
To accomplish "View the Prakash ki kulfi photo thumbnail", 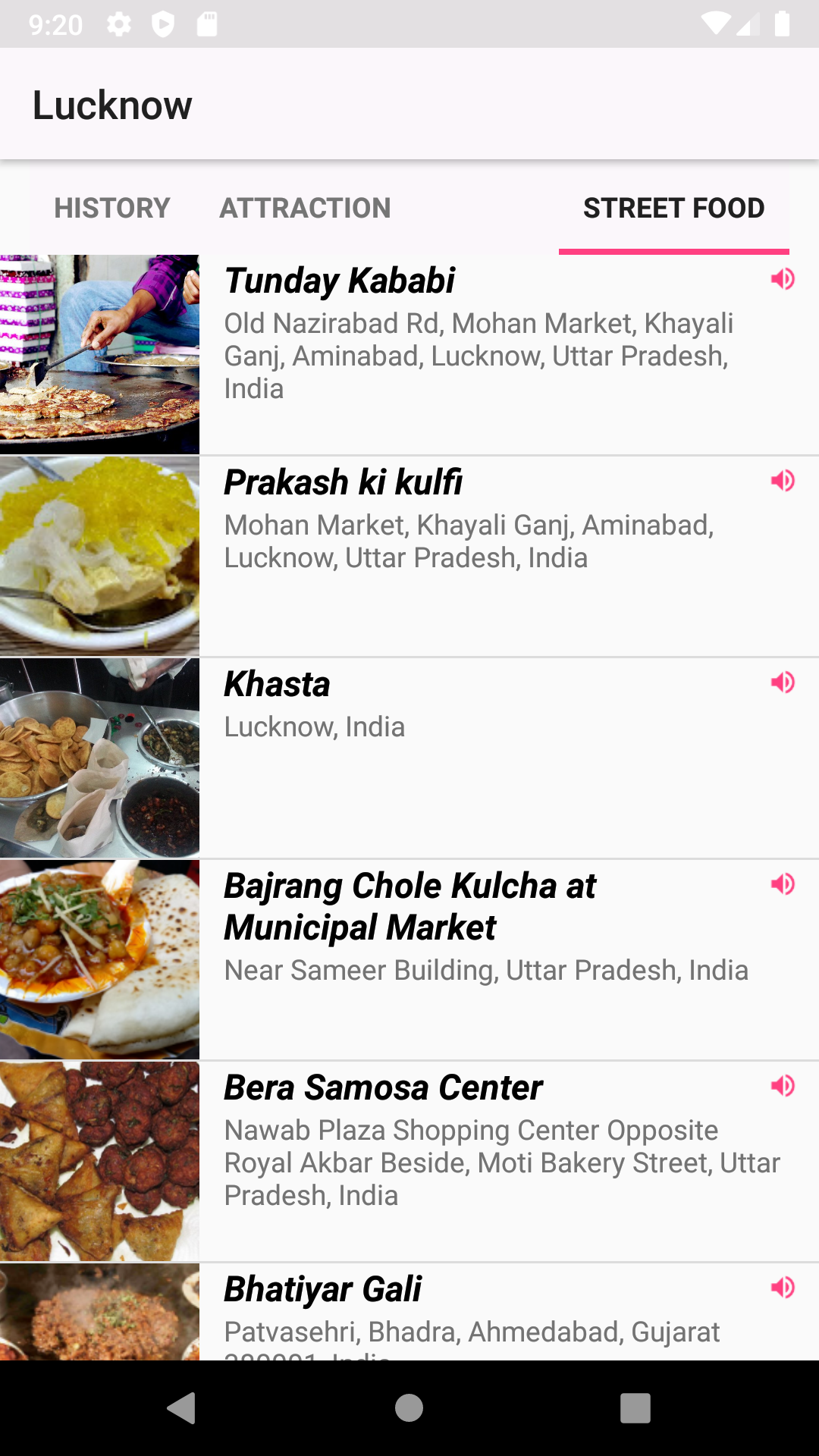I will click(x=99, y=554).
